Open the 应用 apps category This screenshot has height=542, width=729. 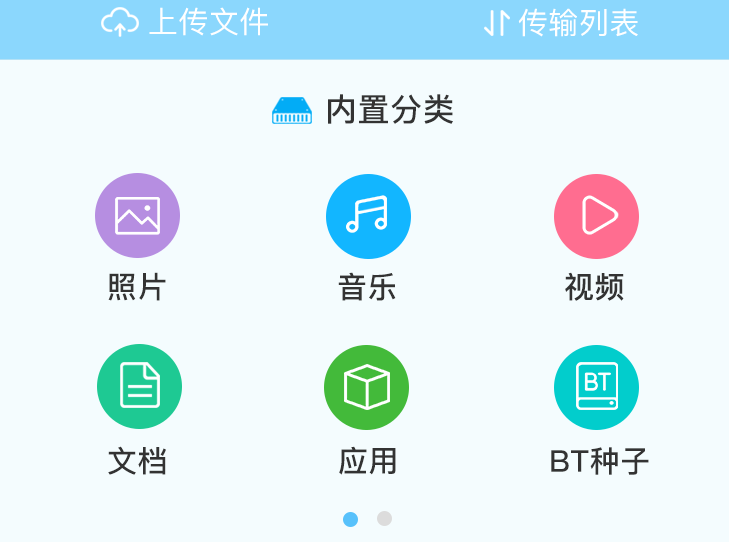pyautogui.click(x=366, y=387)
